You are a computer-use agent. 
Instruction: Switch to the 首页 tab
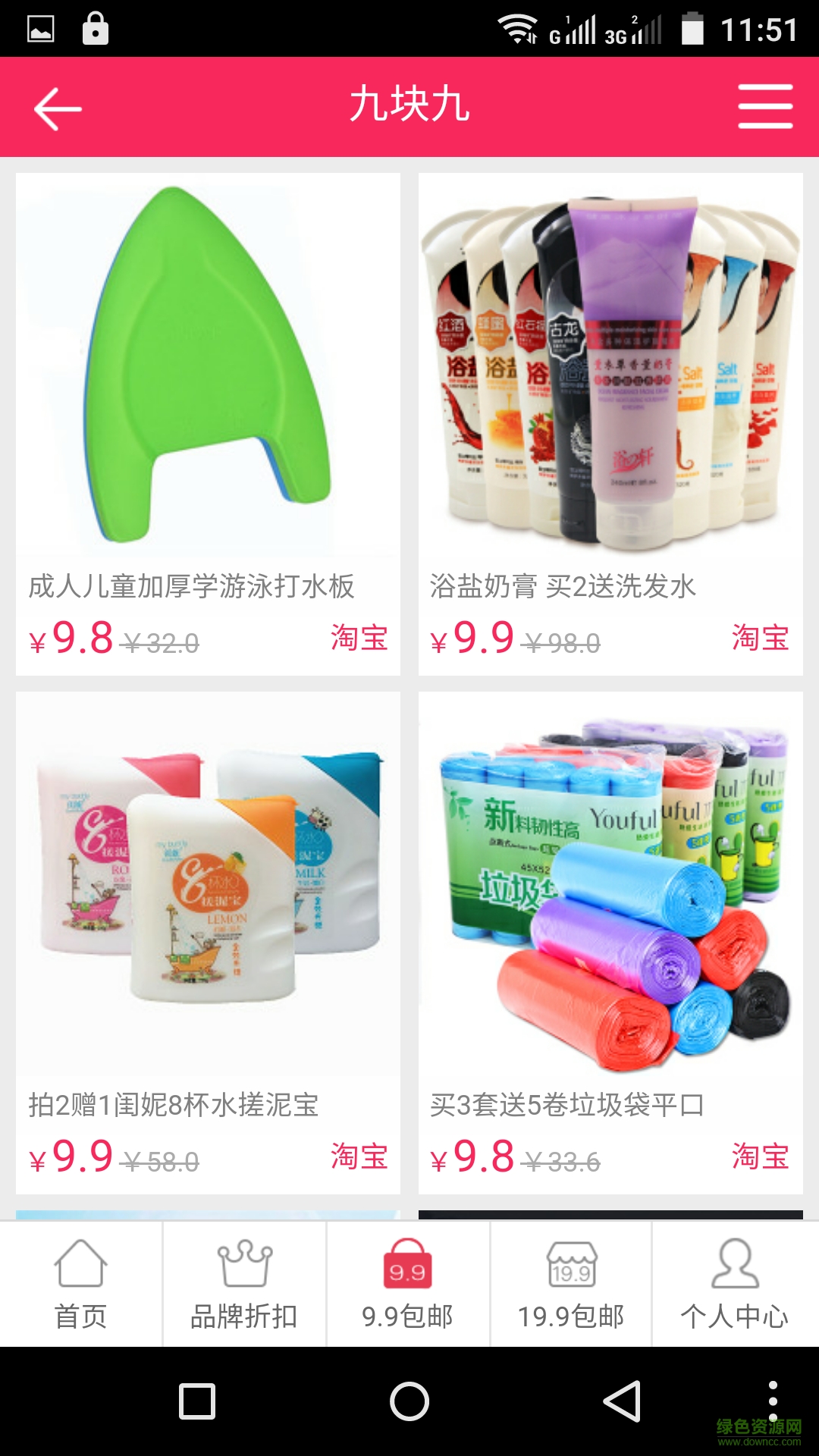tap(81, 1284)
